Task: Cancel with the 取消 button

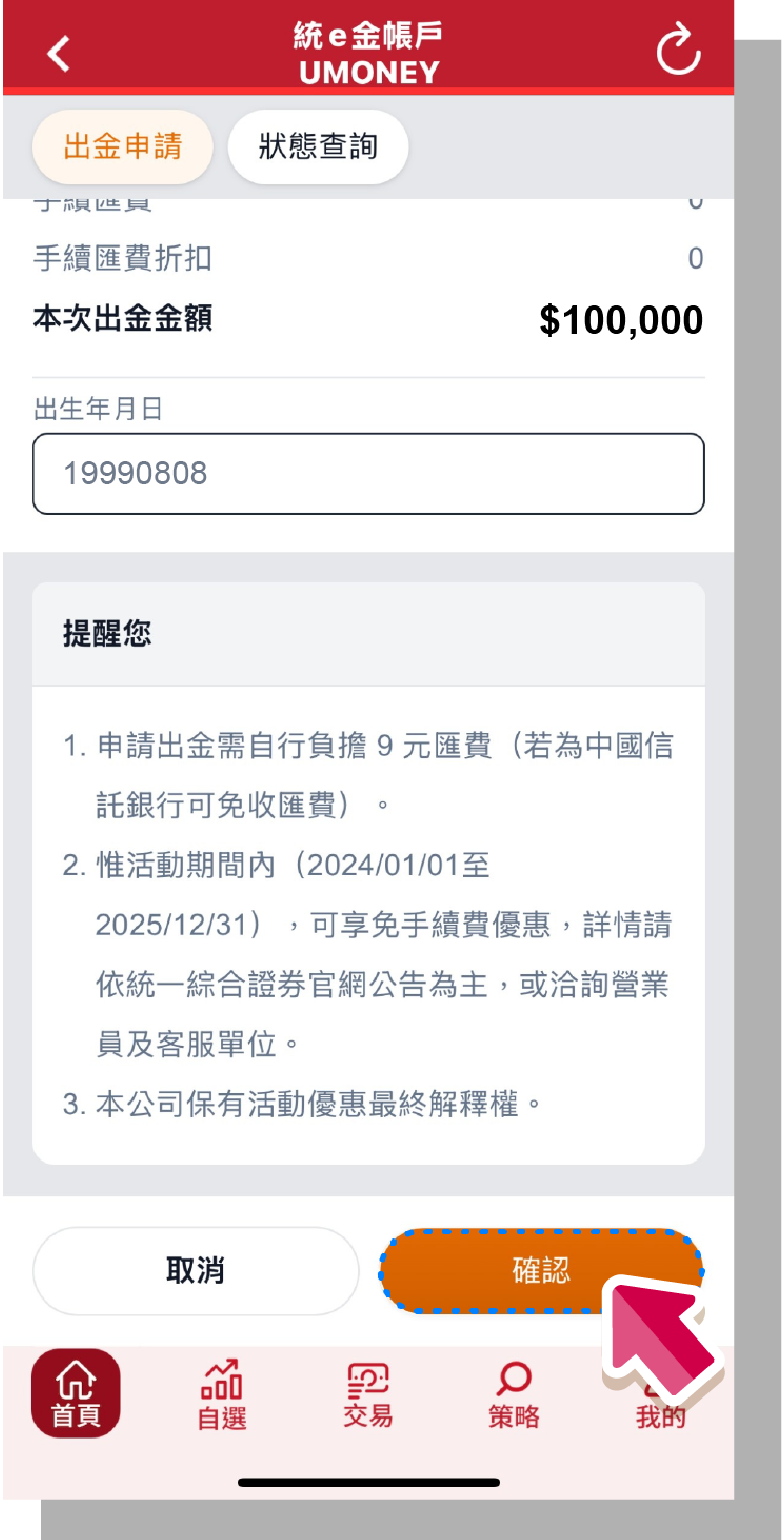Action: (196, 1270)
